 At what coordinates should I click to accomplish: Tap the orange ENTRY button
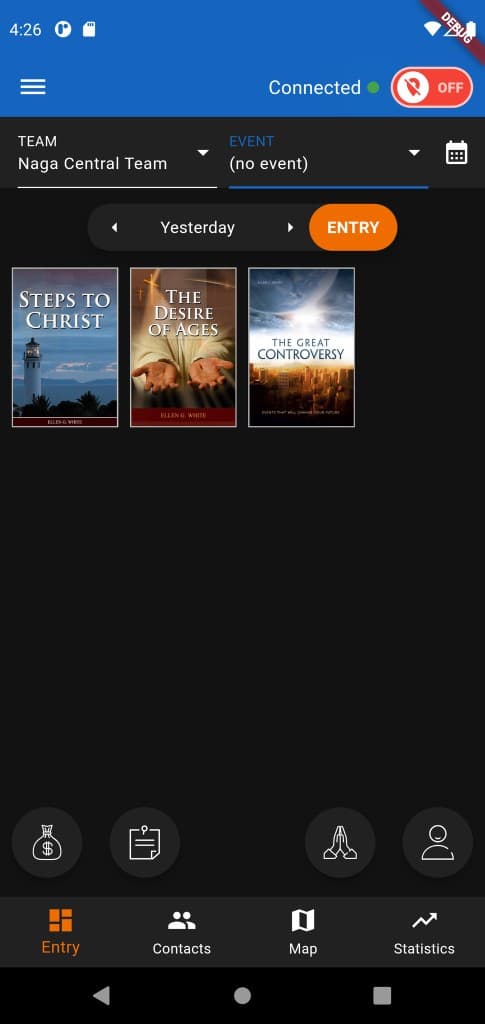pyautogui.click(x=353, y=227)
